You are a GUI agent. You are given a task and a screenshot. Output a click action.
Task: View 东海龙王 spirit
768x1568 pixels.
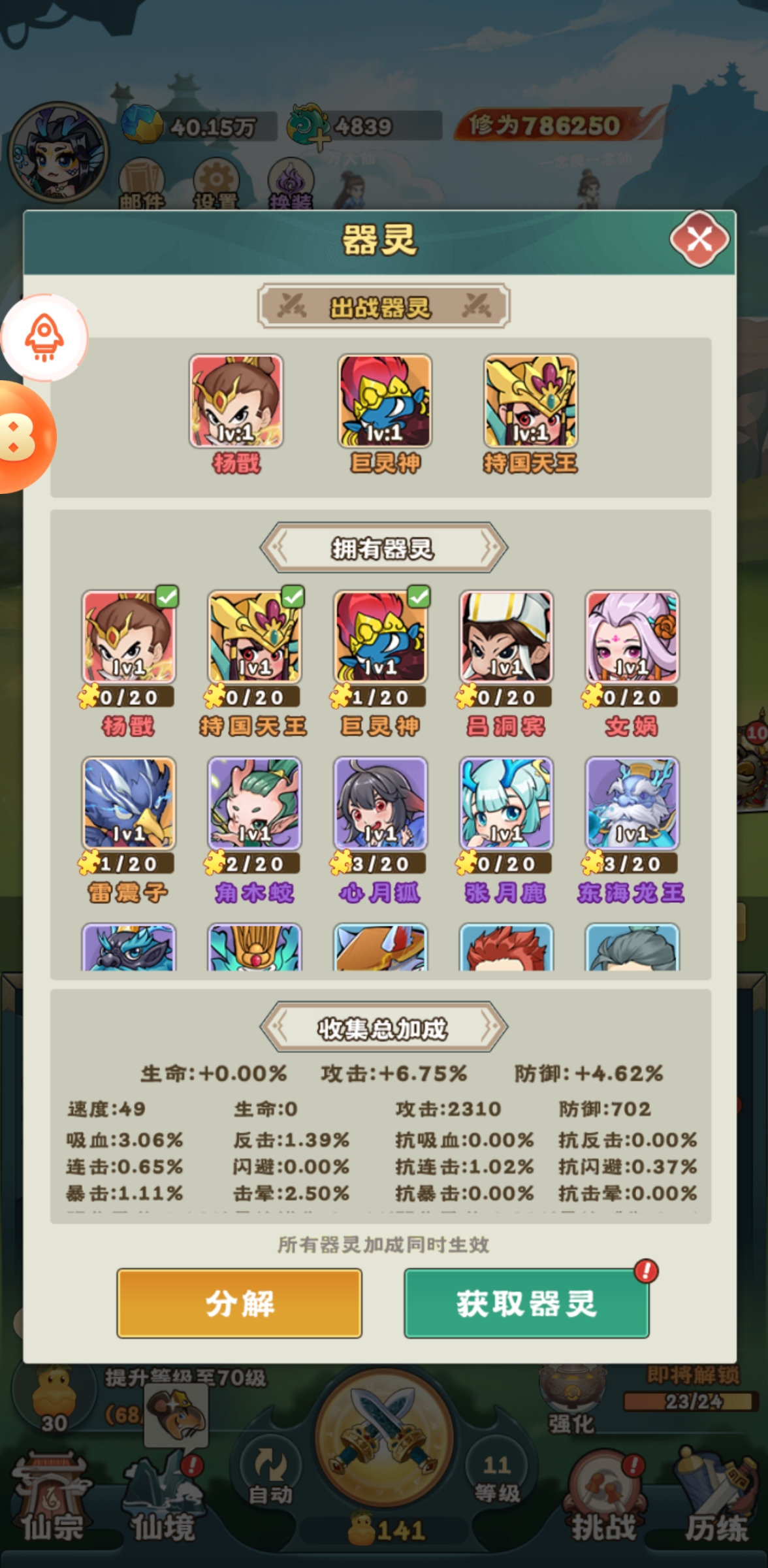(x=632, y=804)
